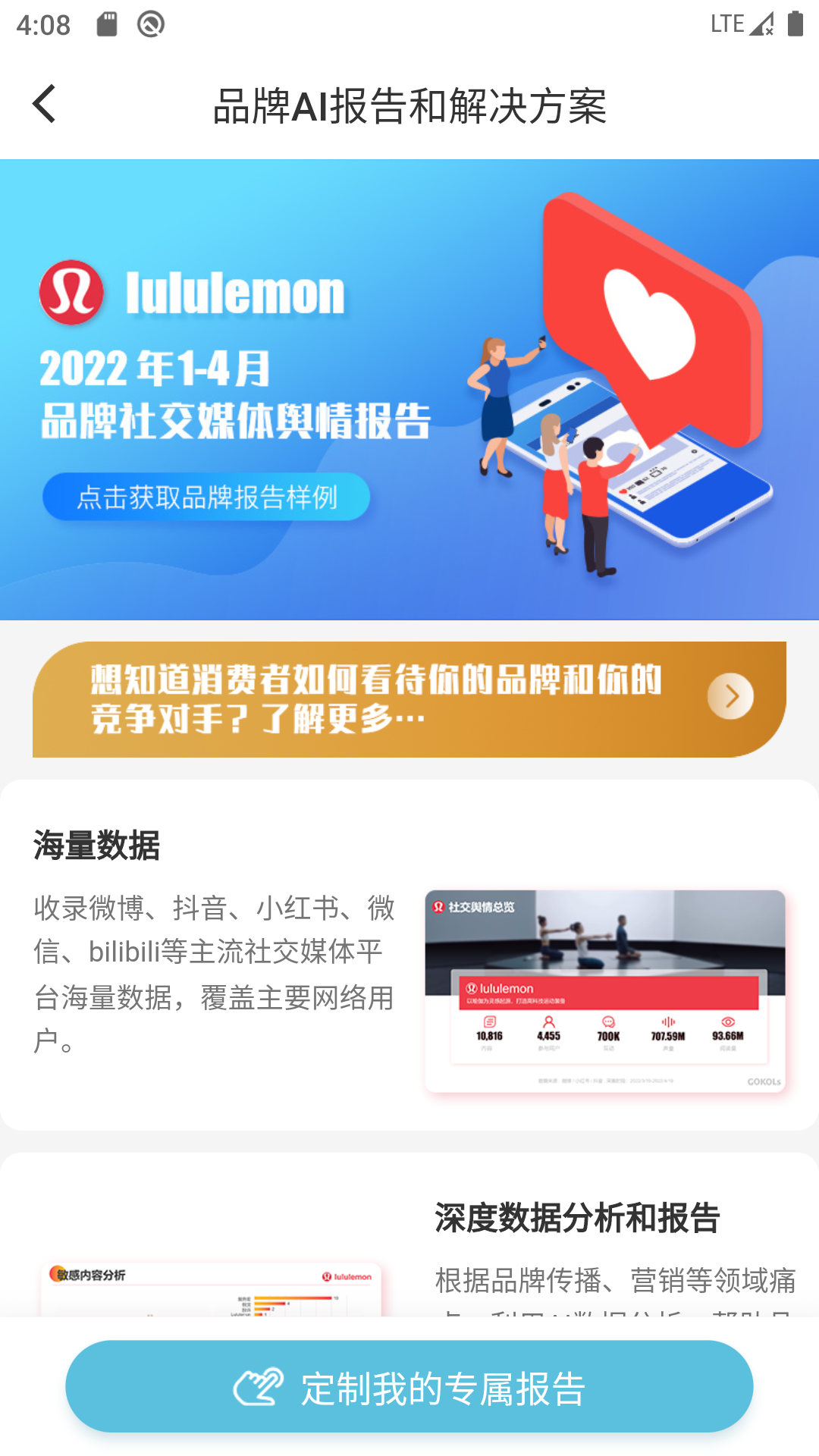Tap 点击获取品牌报告样例 button on lululemon banner
Screen dimensions: 819x1456
206,497
